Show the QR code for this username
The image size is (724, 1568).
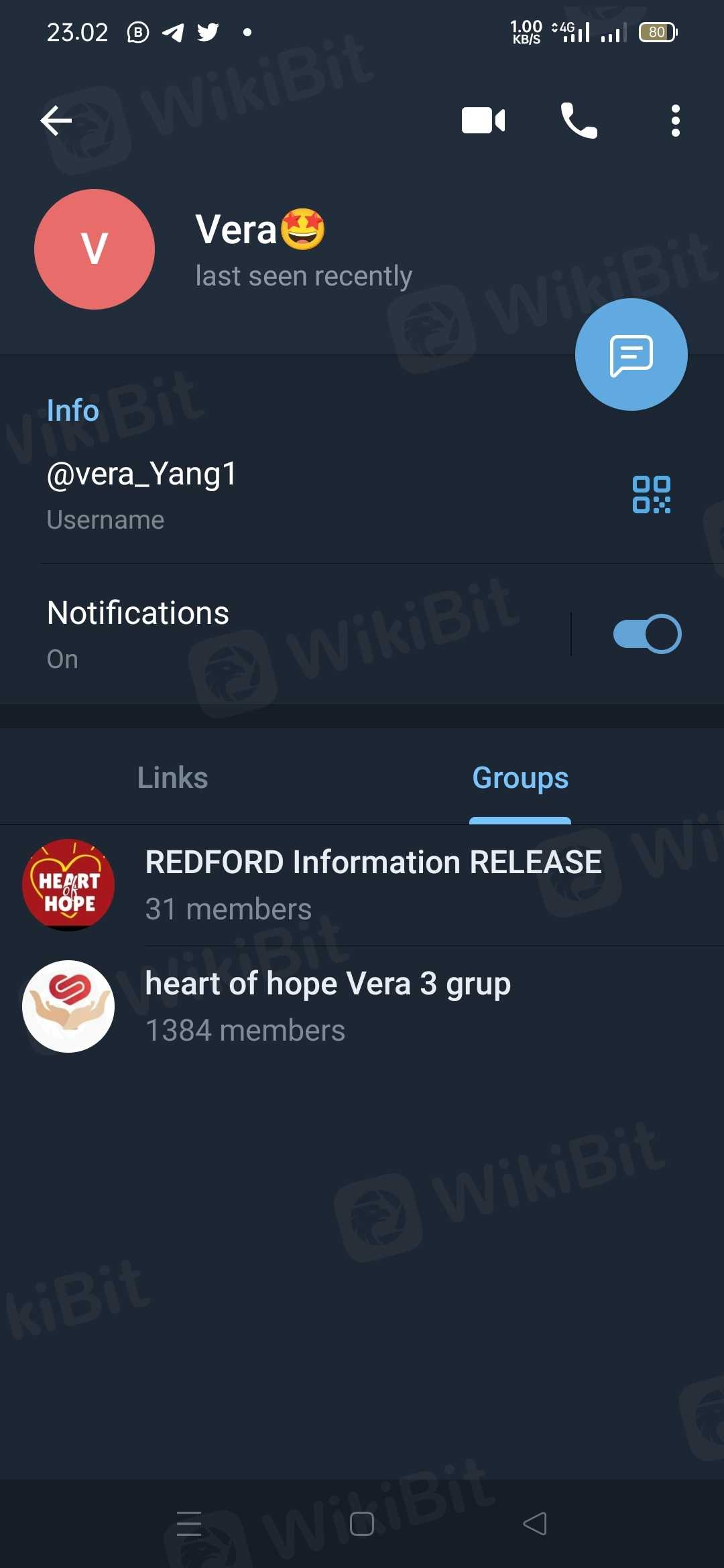tap(651, 495)
